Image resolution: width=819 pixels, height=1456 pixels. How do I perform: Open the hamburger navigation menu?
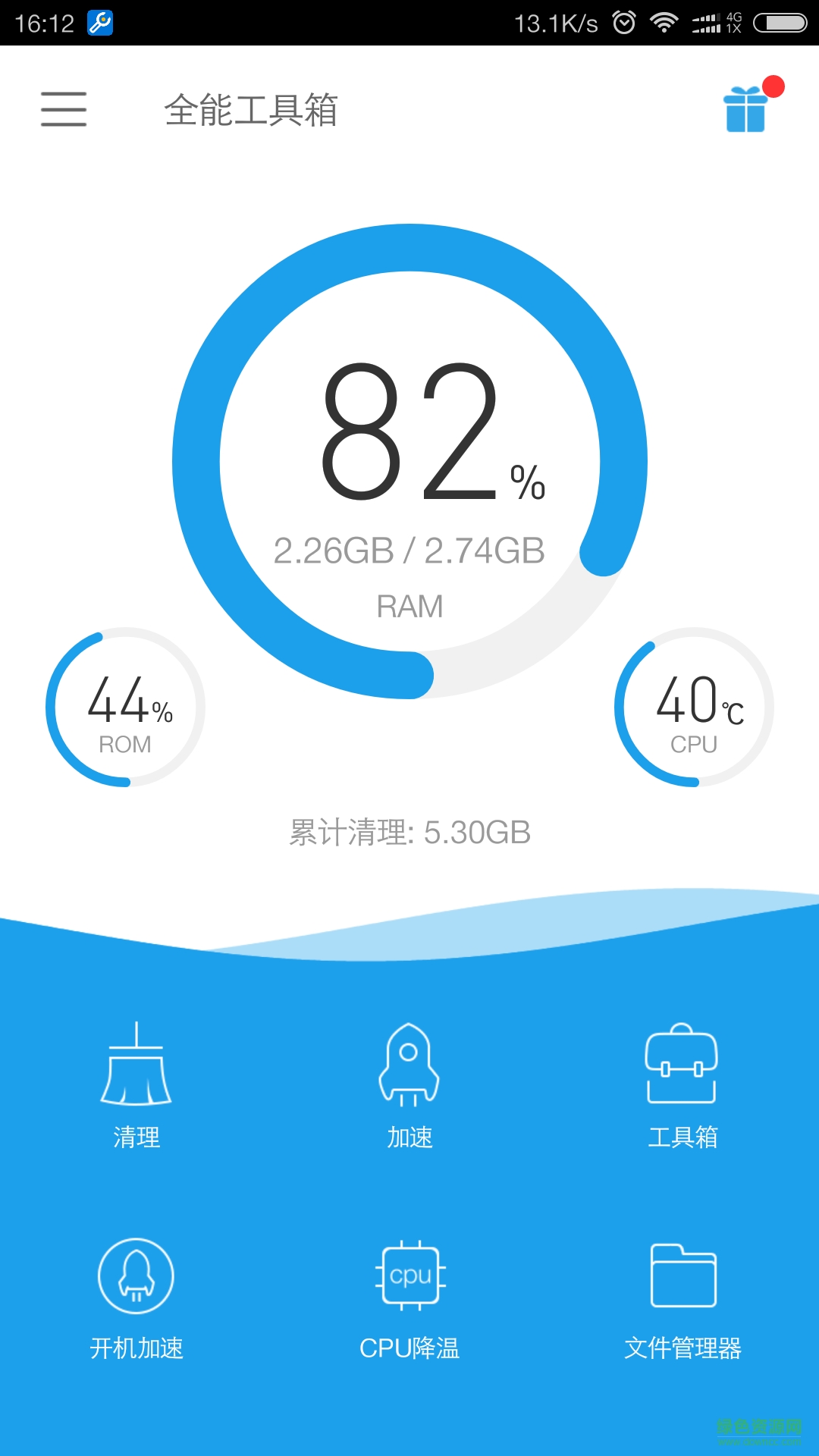[x=63, y=110]
